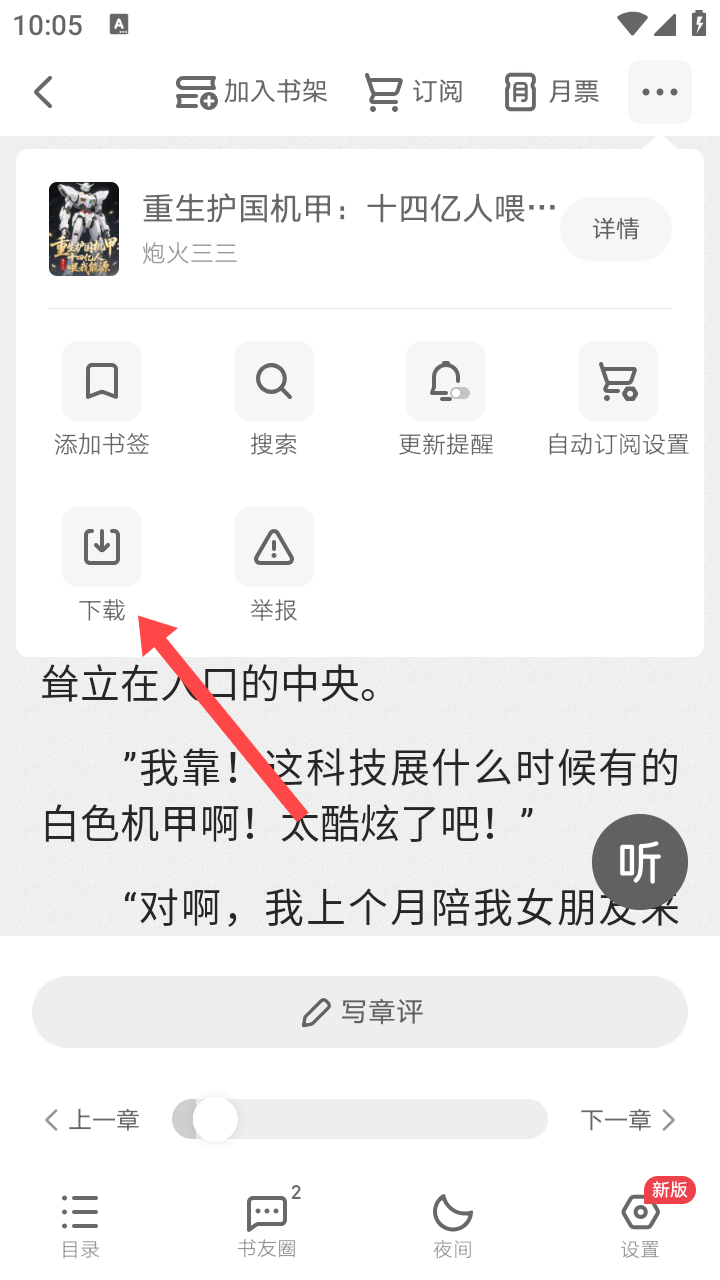Open reader 设置 settings
The width and height of the screenshot is (720, 1280).
[x=640, y=1224]
